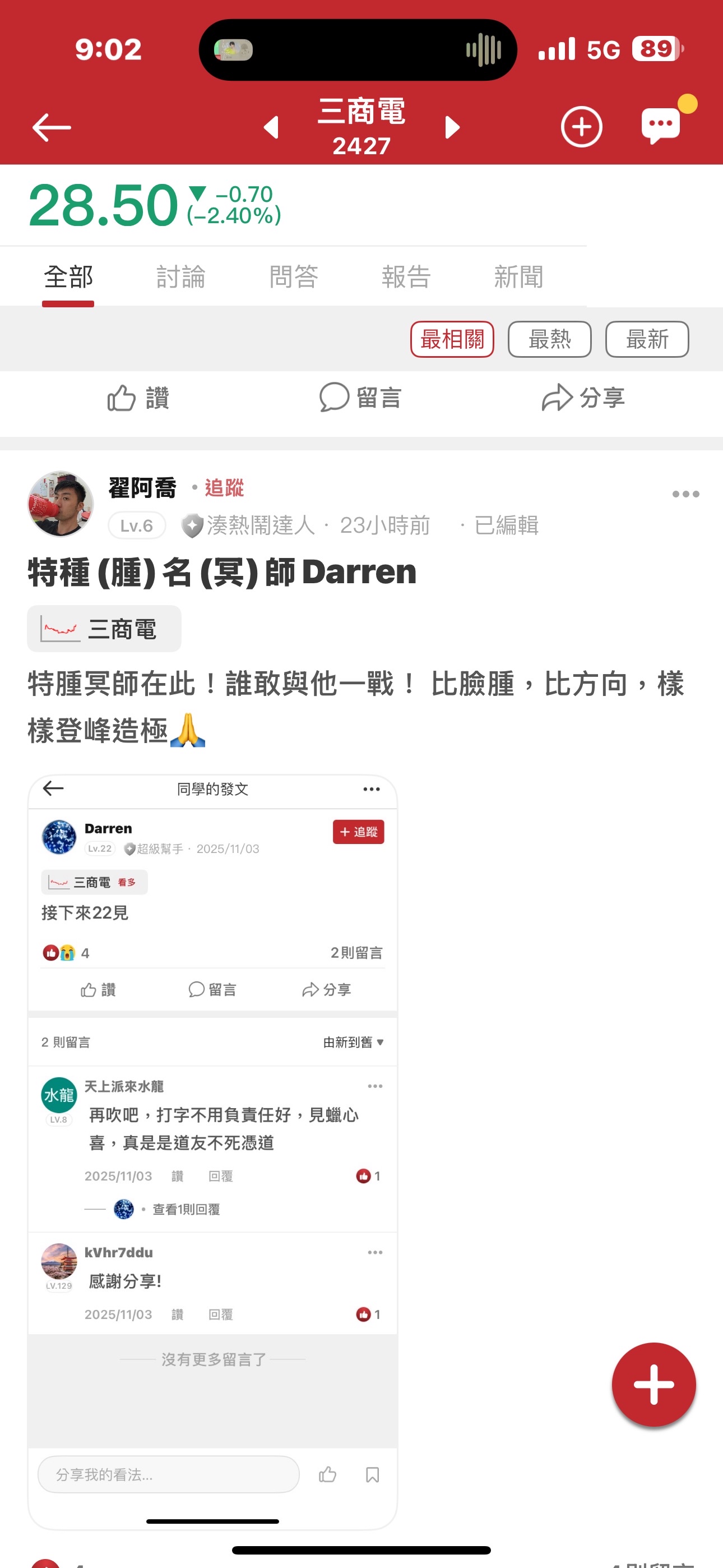Sort posts by 最相關
The height and width of the screenshot is (1568, 723).
click(x=452, y=339)
